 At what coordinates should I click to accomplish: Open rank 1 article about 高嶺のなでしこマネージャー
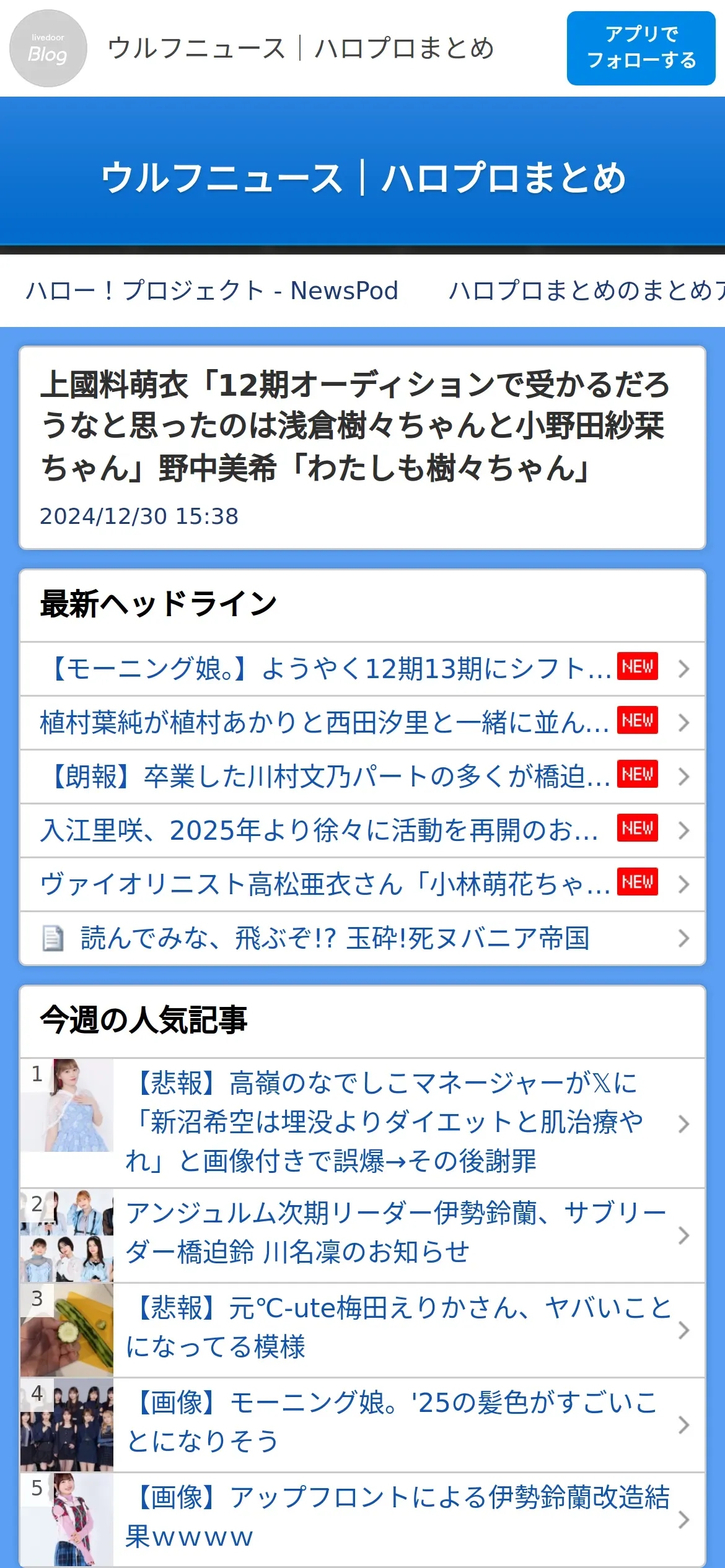pyautogui.click(x=362, y=1123)
